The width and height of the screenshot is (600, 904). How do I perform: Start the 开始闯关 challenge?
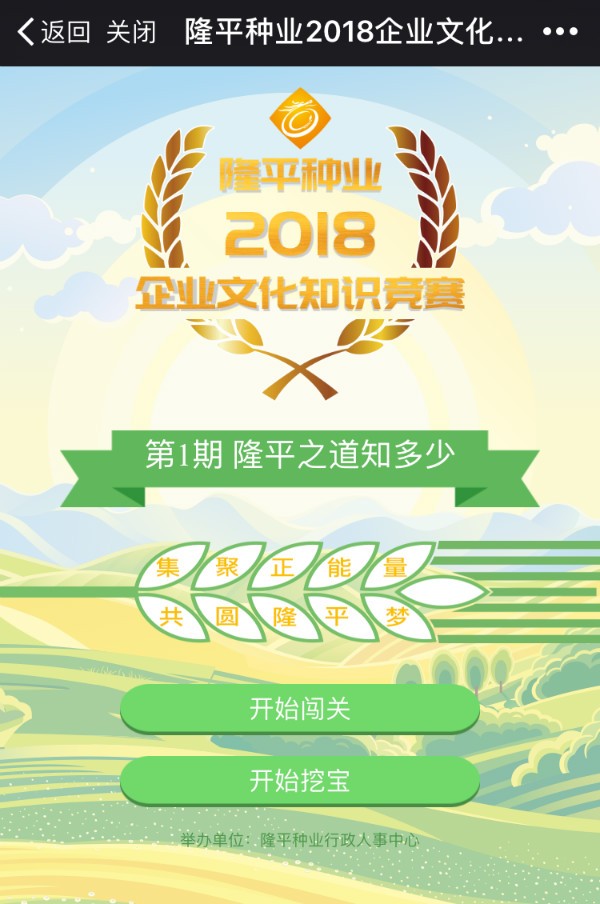pyautogui.click(x=299, y=709)
